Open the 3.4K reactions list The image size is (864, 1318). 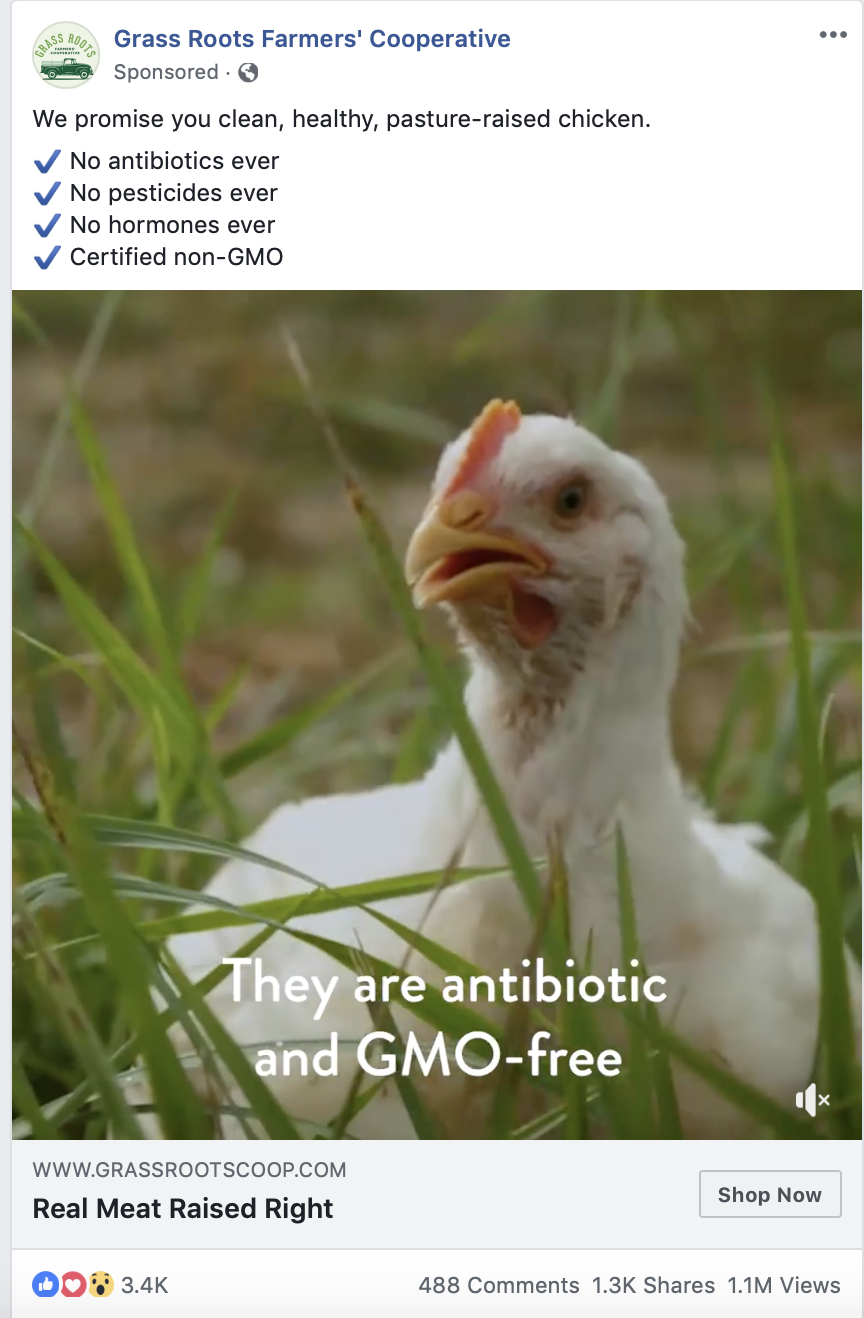(x=144, y=1285)
